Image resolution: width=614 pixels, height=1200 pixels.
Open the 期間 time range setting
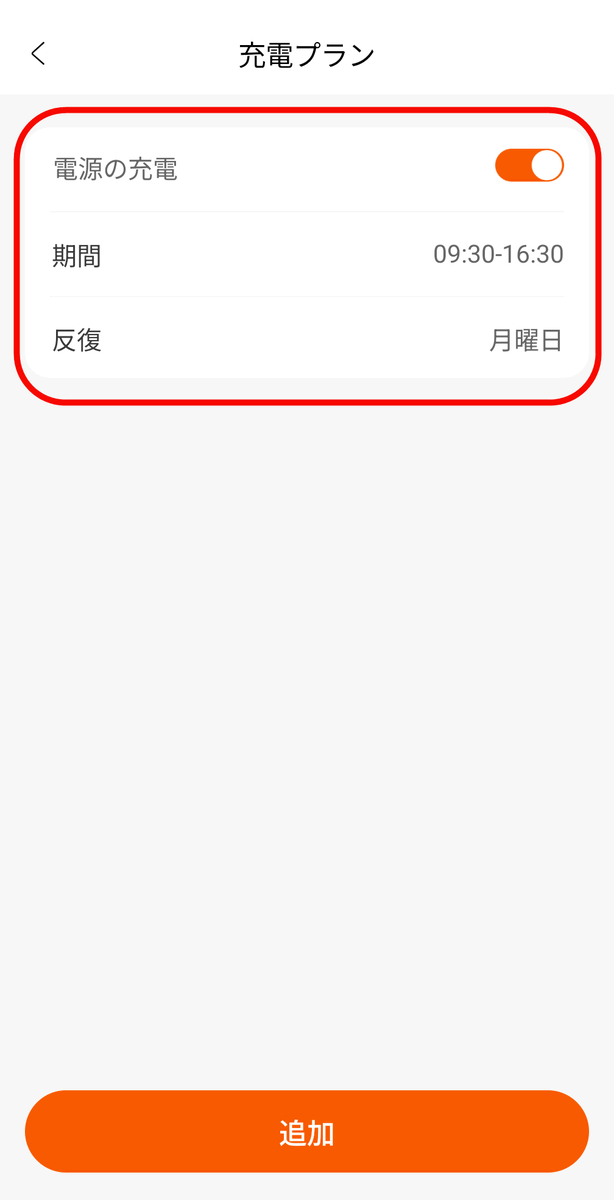(307, 255)
